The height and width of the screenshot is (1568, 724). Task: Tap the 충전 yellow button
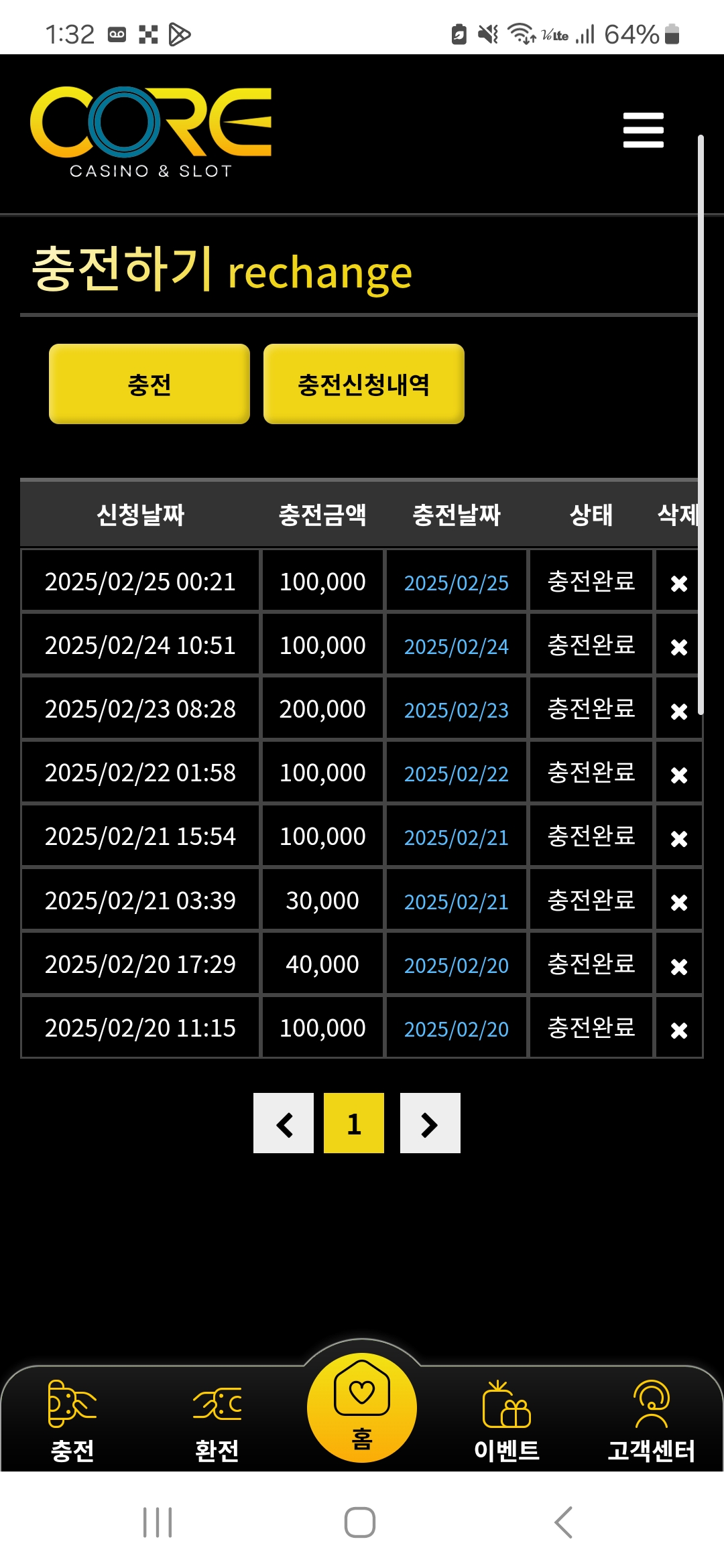pyautogui.click(x=149, y=384)
